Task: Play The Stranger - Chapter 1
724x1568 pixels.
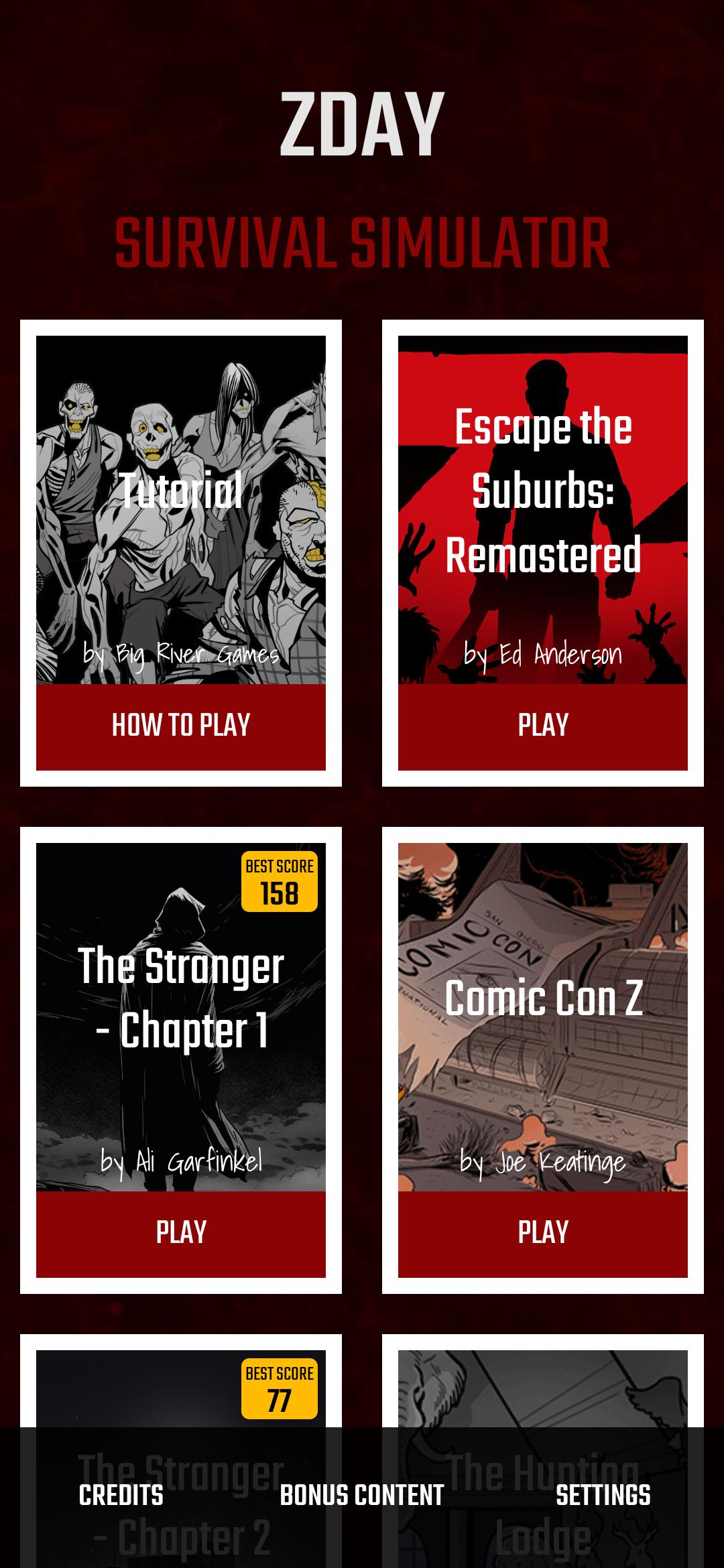Action: pyautogui.click(x=181, y=1234)
